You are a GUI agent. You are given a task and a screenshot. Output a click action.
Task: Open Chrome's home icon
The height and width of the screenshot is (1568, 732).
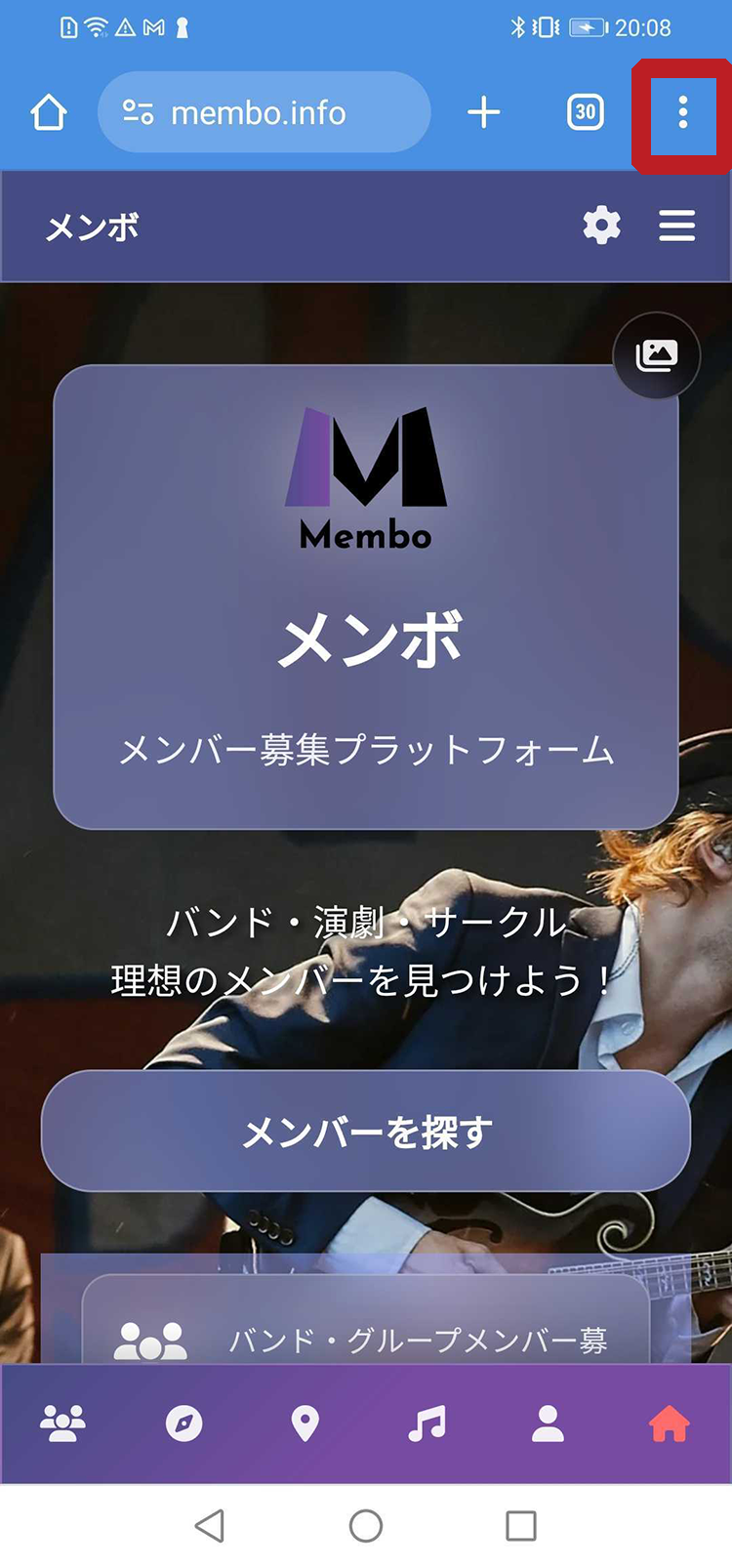(47, 111)
